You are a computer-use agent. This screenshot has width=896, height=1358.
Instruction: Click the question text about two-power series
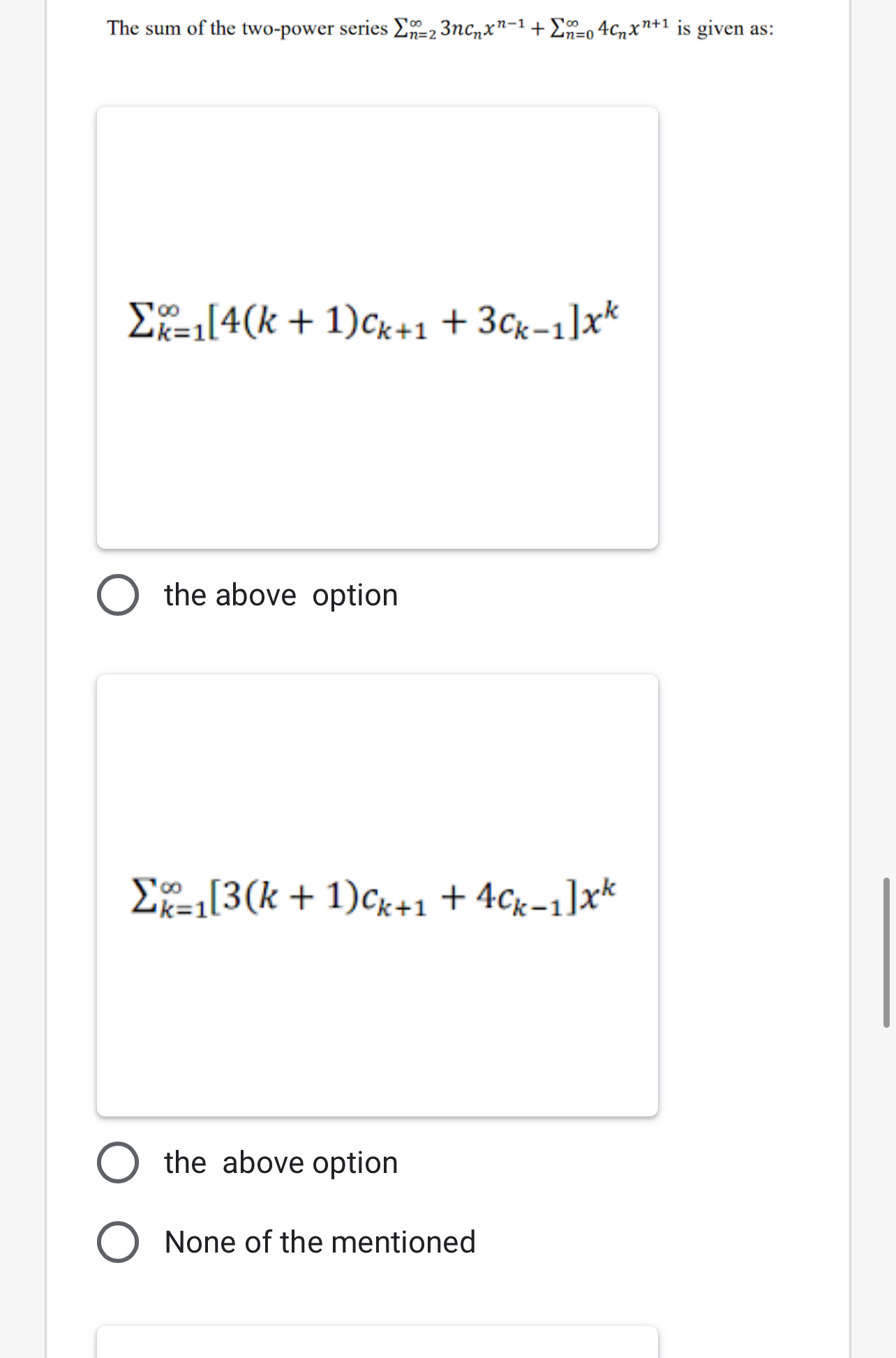[x=440, y=29]
